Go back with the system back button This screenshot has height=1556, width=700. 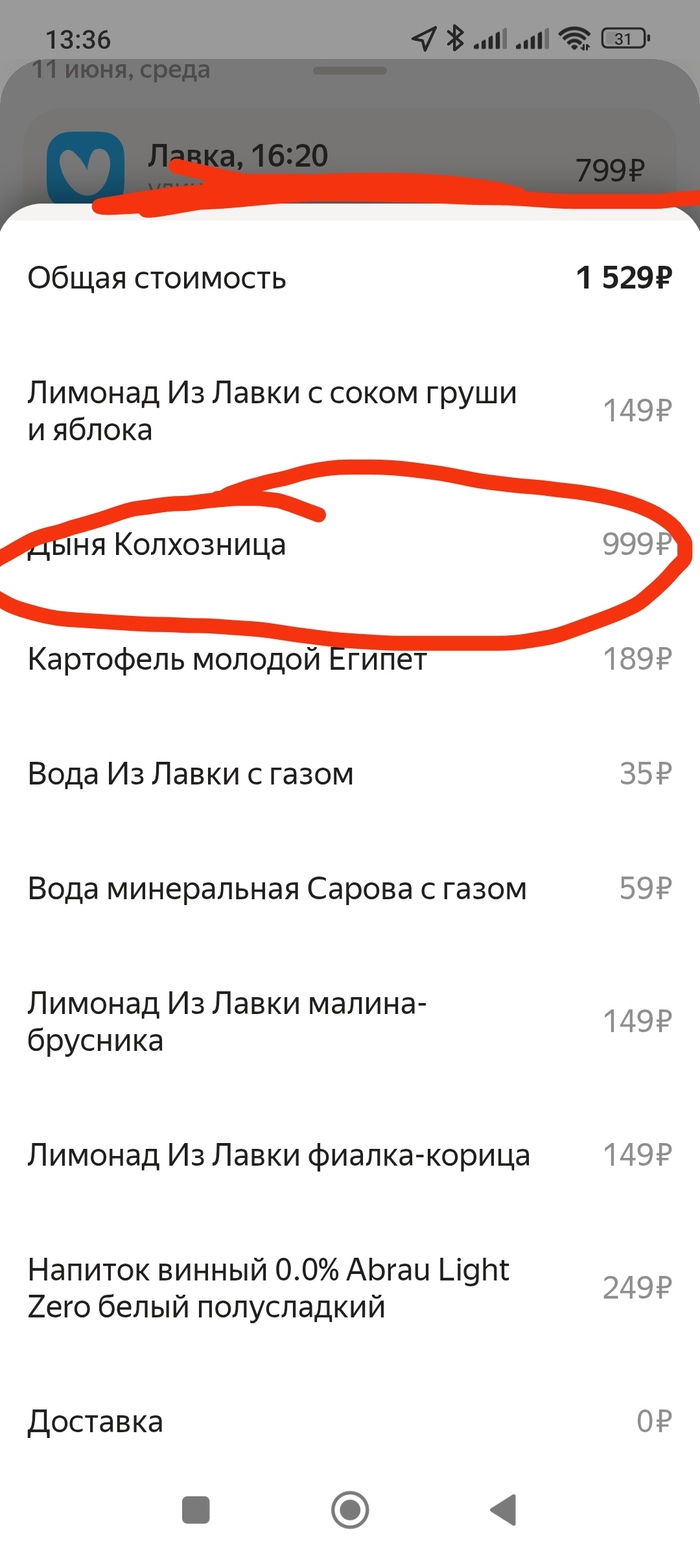[x=502, y=1509]
